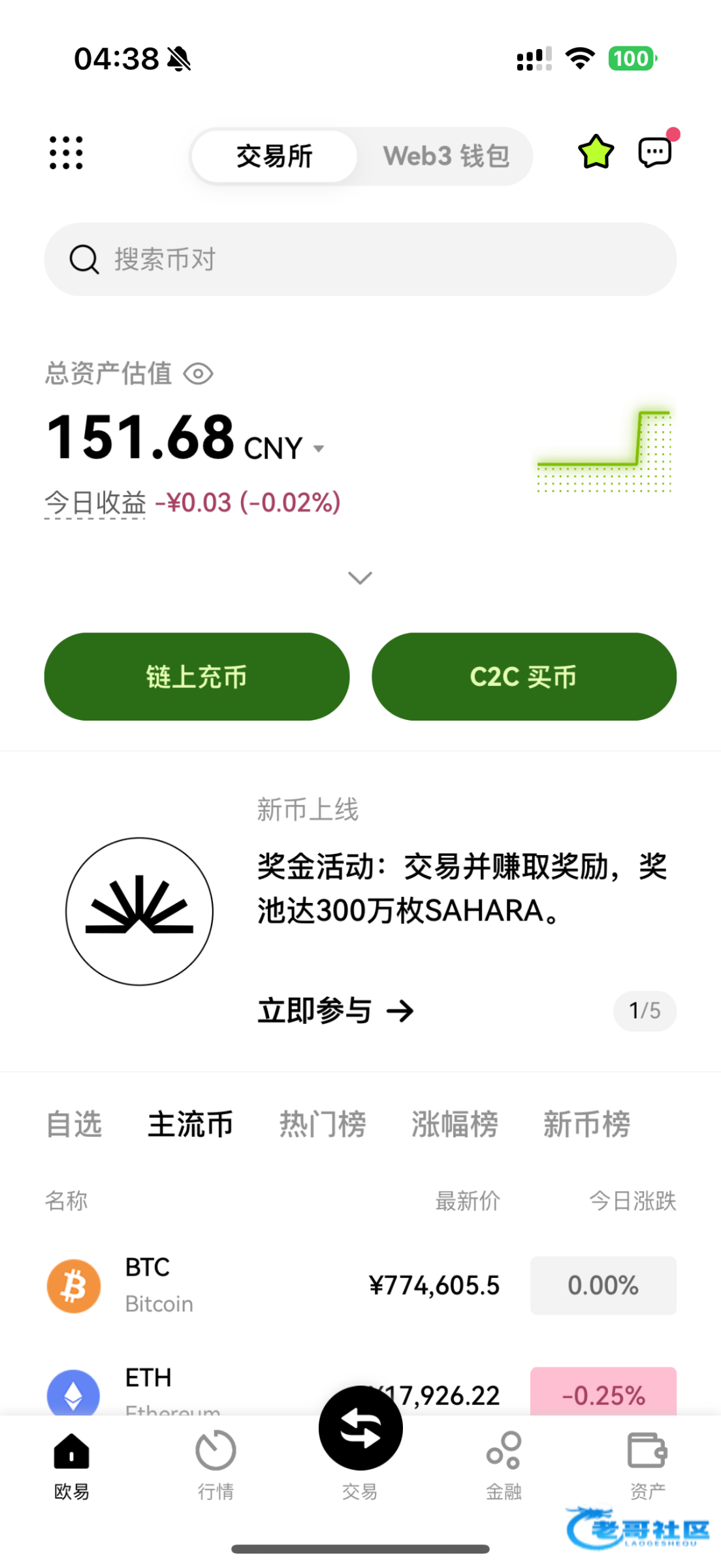Open 金融 in bottom navigation
Image resolution: width=721 pixels, height=1568 pixels.
click(504, 1465)
